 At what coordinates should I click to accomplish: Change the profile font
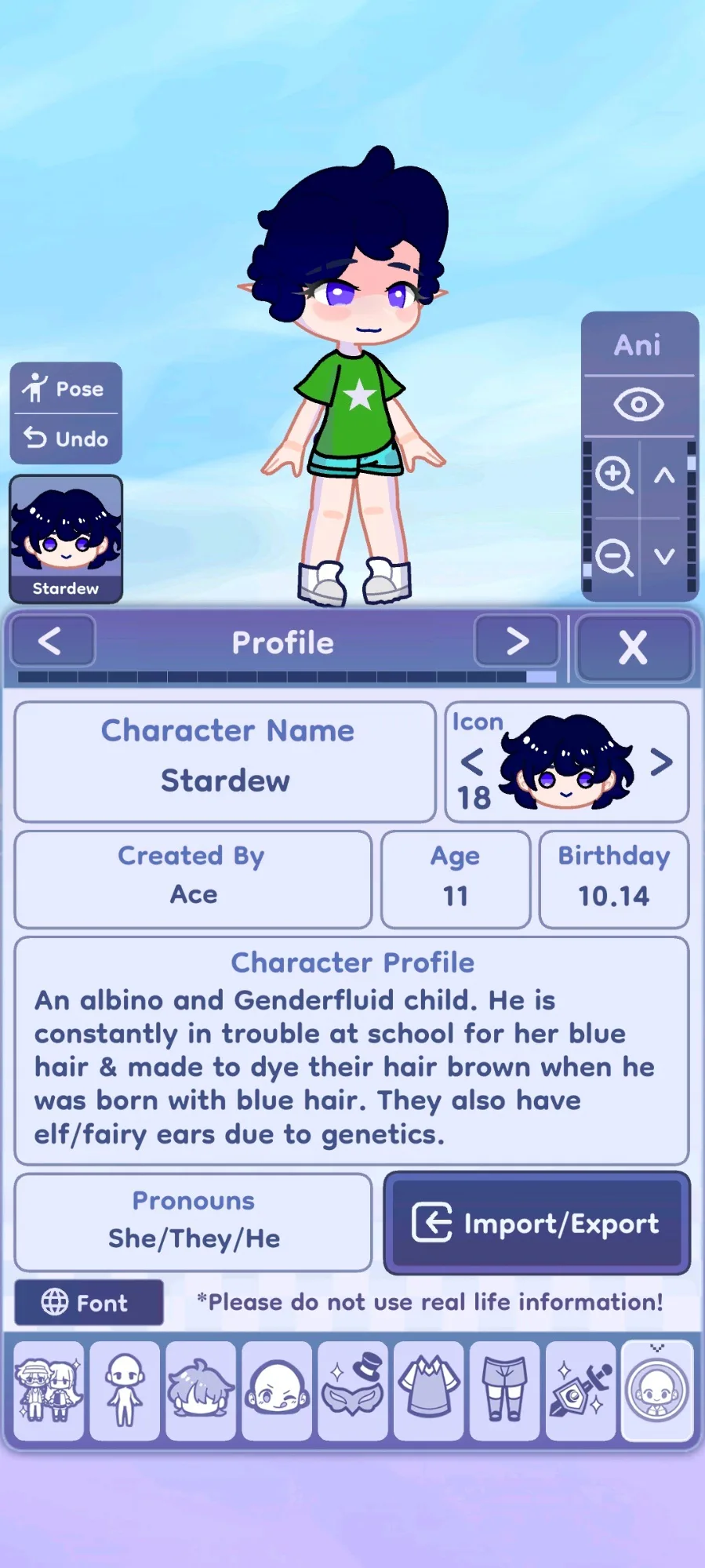pos(89,1303)
